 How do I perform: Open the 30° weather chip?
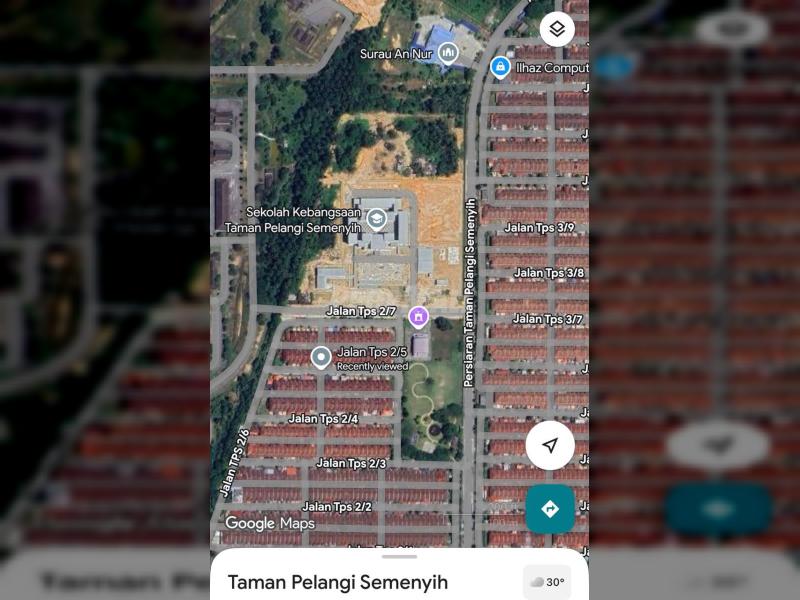point(547,582)
